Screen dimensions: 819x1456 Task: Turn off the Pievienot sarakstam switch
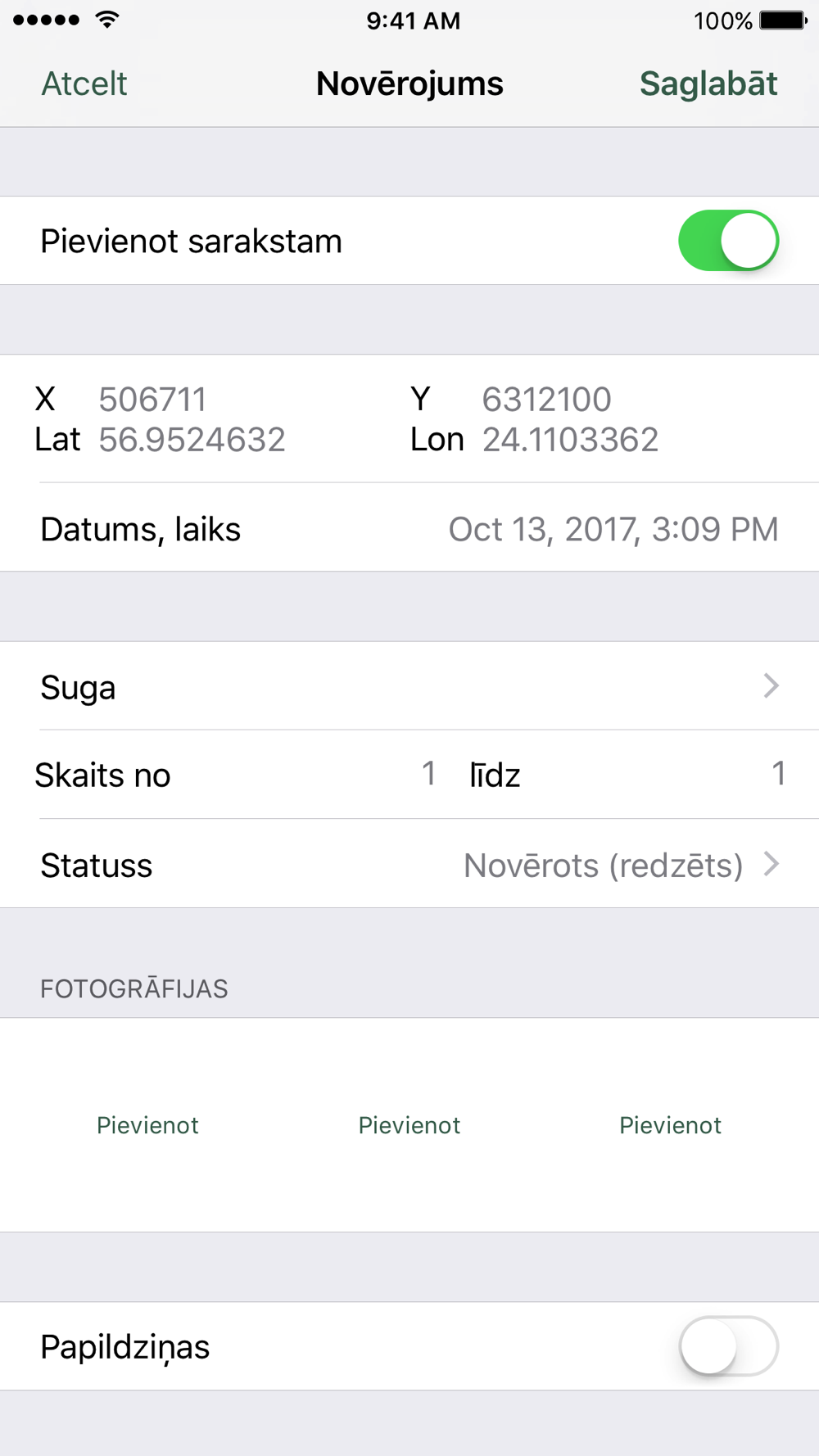728,241
